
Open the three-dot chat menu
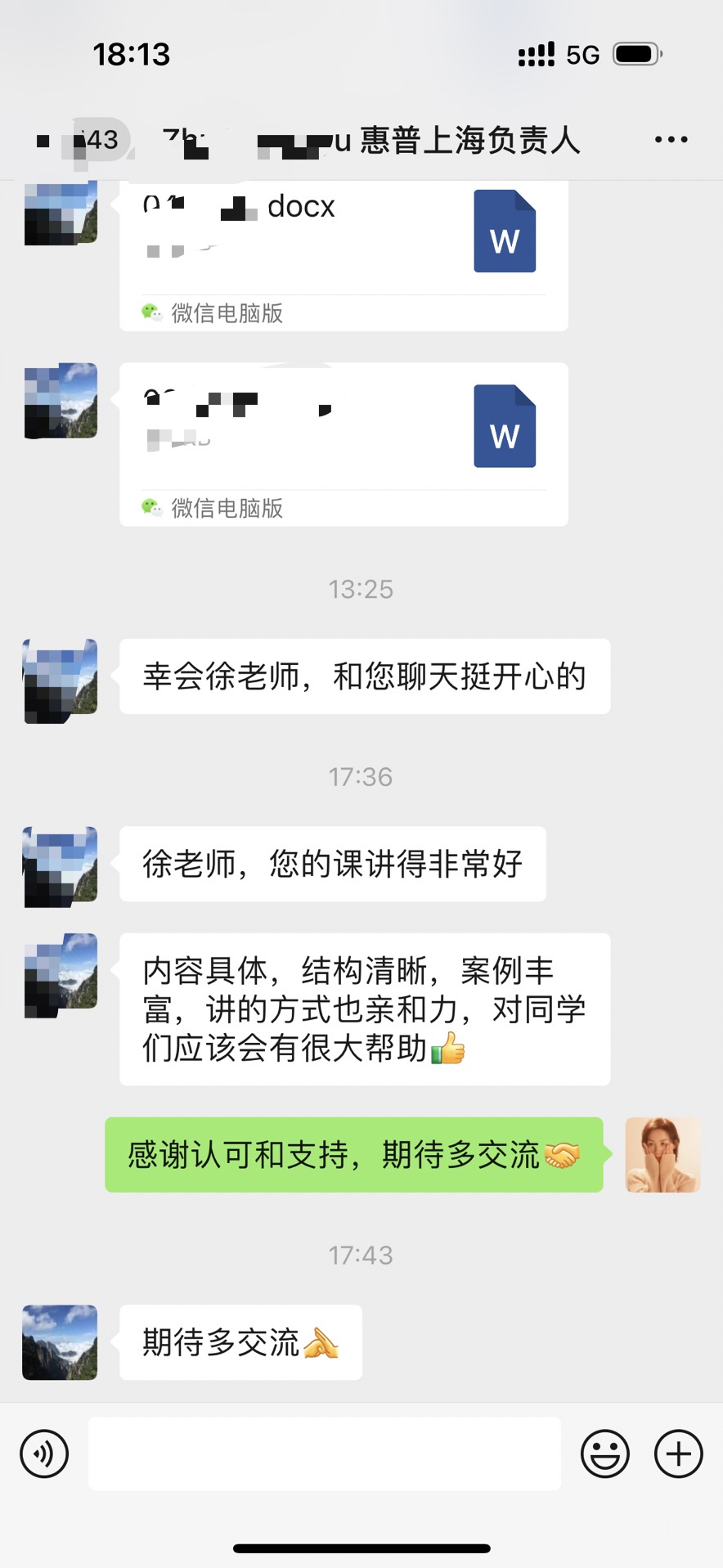[671, 140]
